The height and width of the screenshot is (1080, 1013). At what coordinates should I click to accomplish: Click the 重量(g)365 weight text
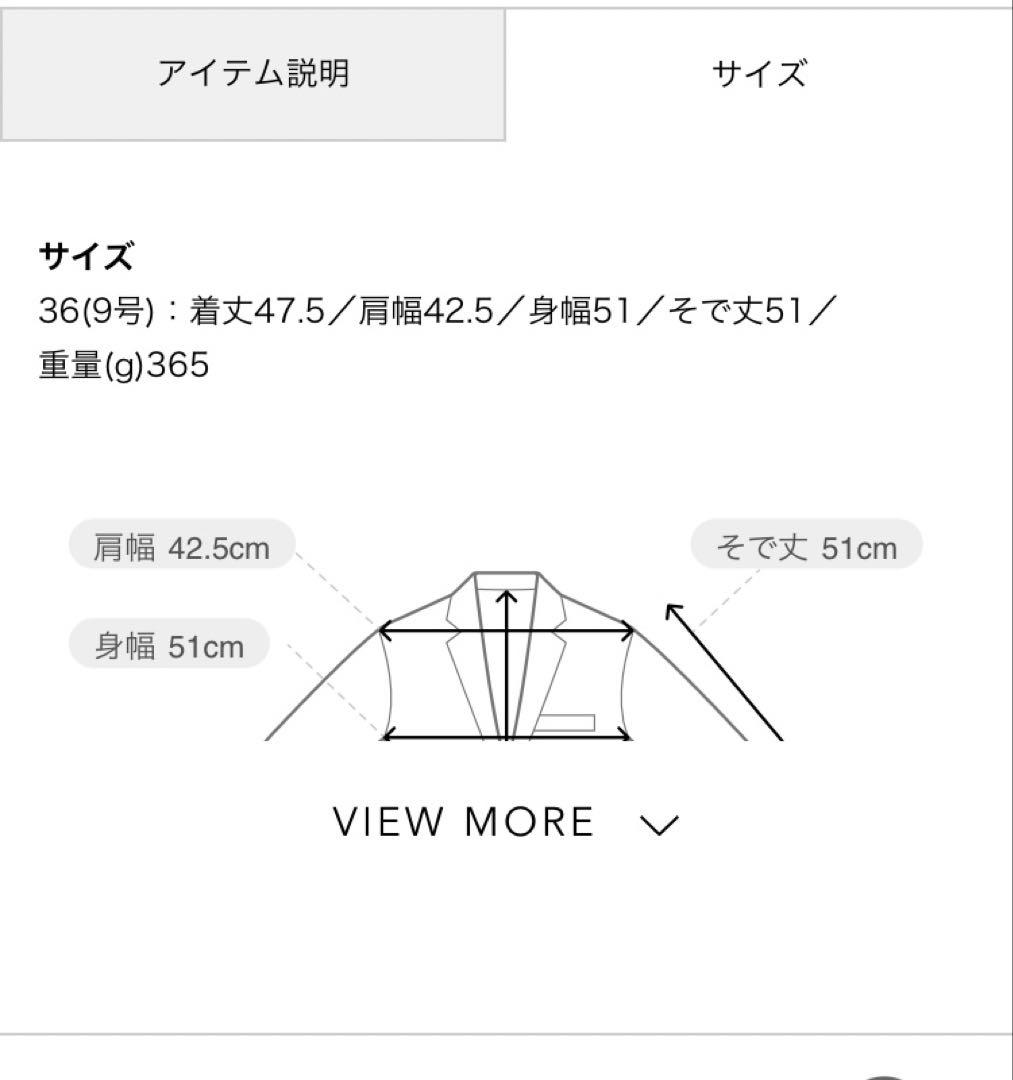[x=130, y=364]
